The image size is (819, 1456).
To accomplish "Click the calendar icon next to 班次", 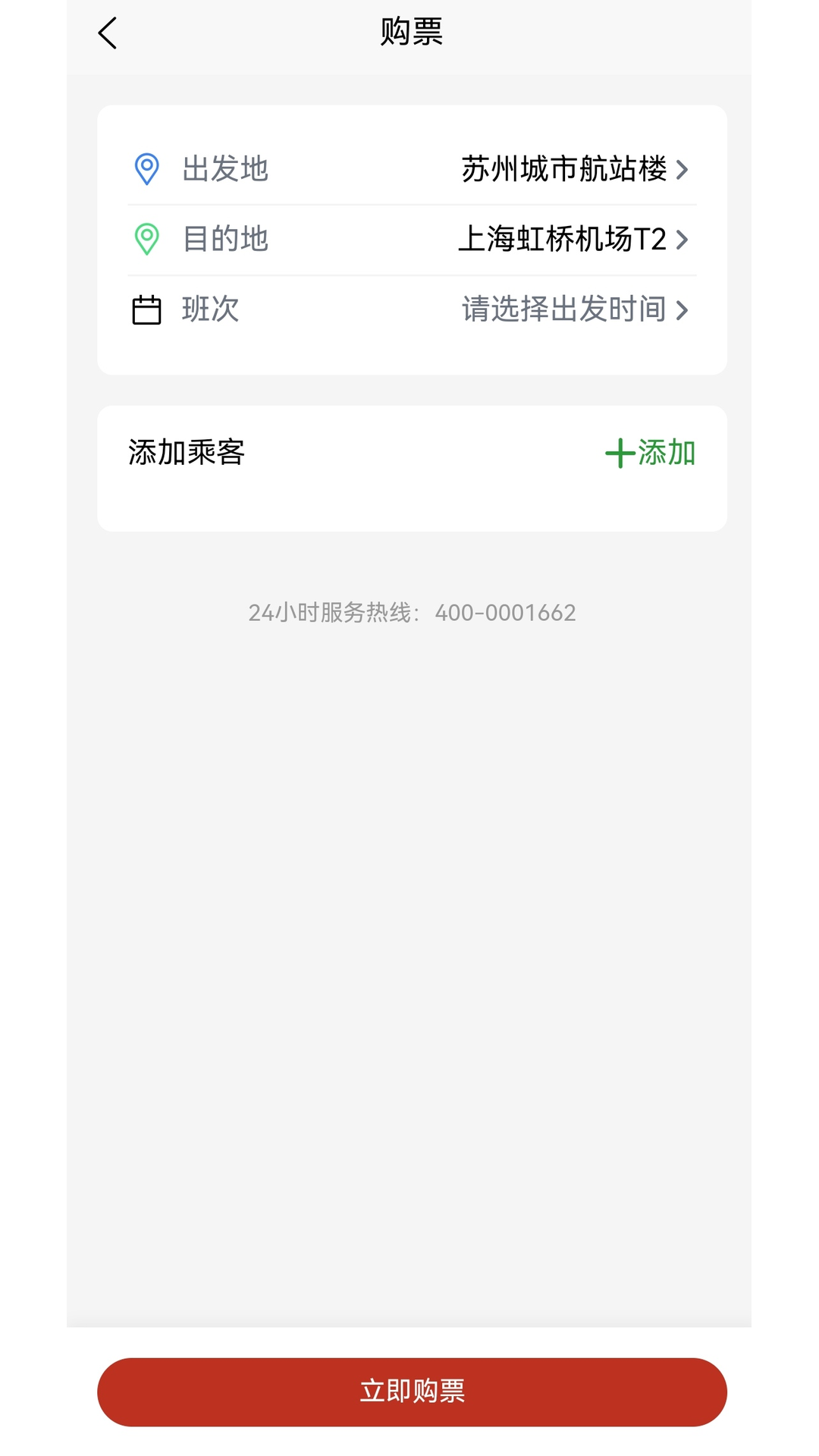I will click(x=146, y=309).
